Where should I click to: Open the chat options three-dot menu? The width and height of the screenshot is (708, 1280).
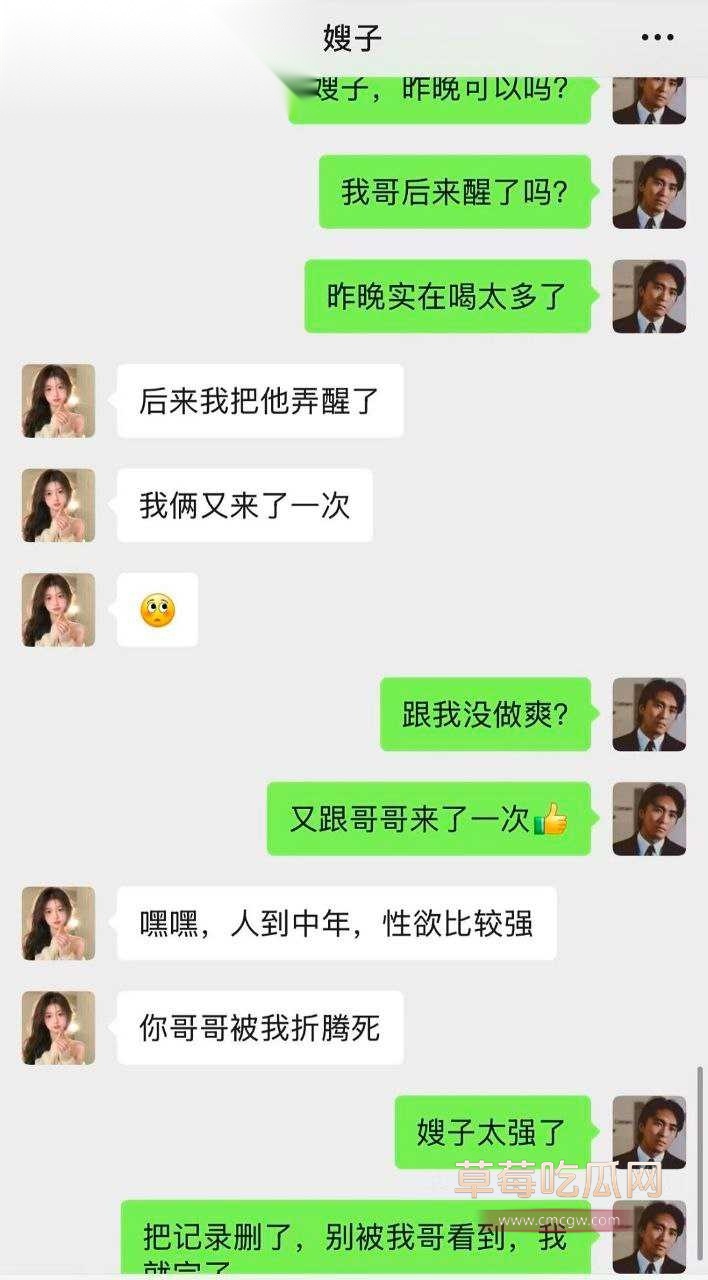657,38
